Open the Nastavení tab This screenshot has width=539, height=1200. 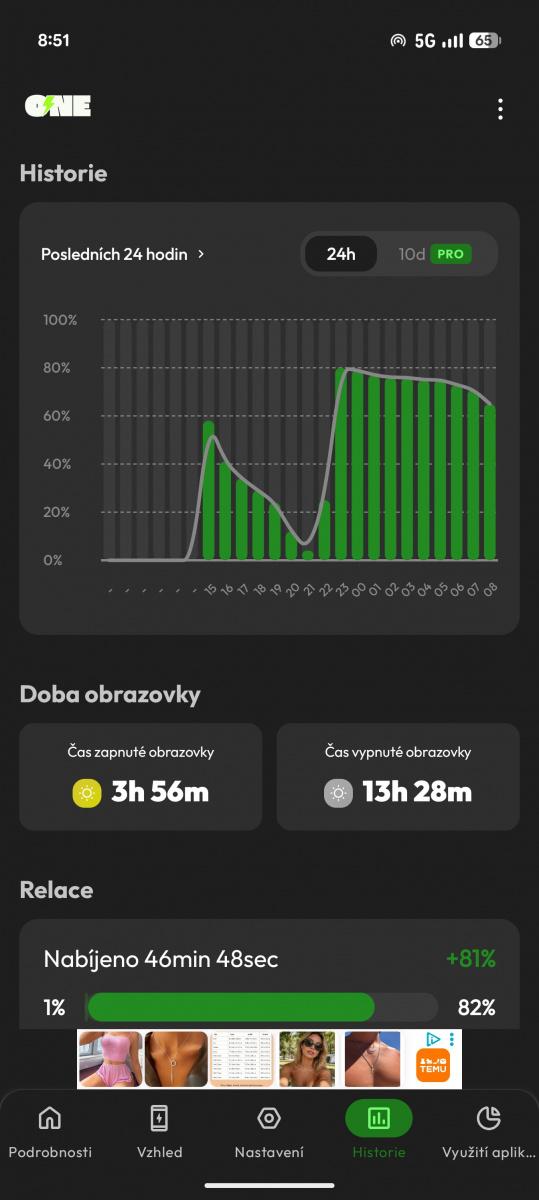(269, 1132)
